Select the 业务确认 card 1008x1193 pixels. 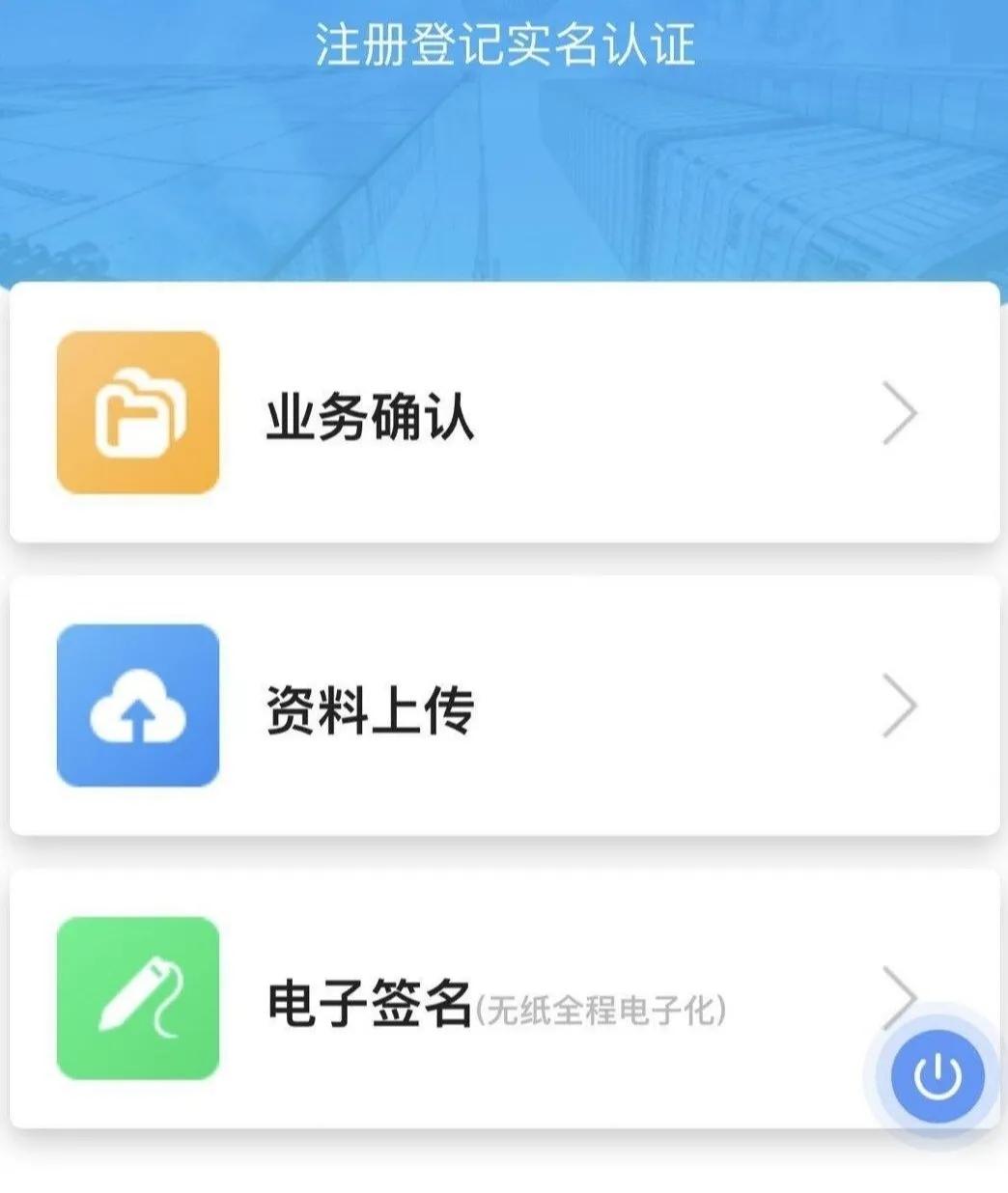point(504,412)
